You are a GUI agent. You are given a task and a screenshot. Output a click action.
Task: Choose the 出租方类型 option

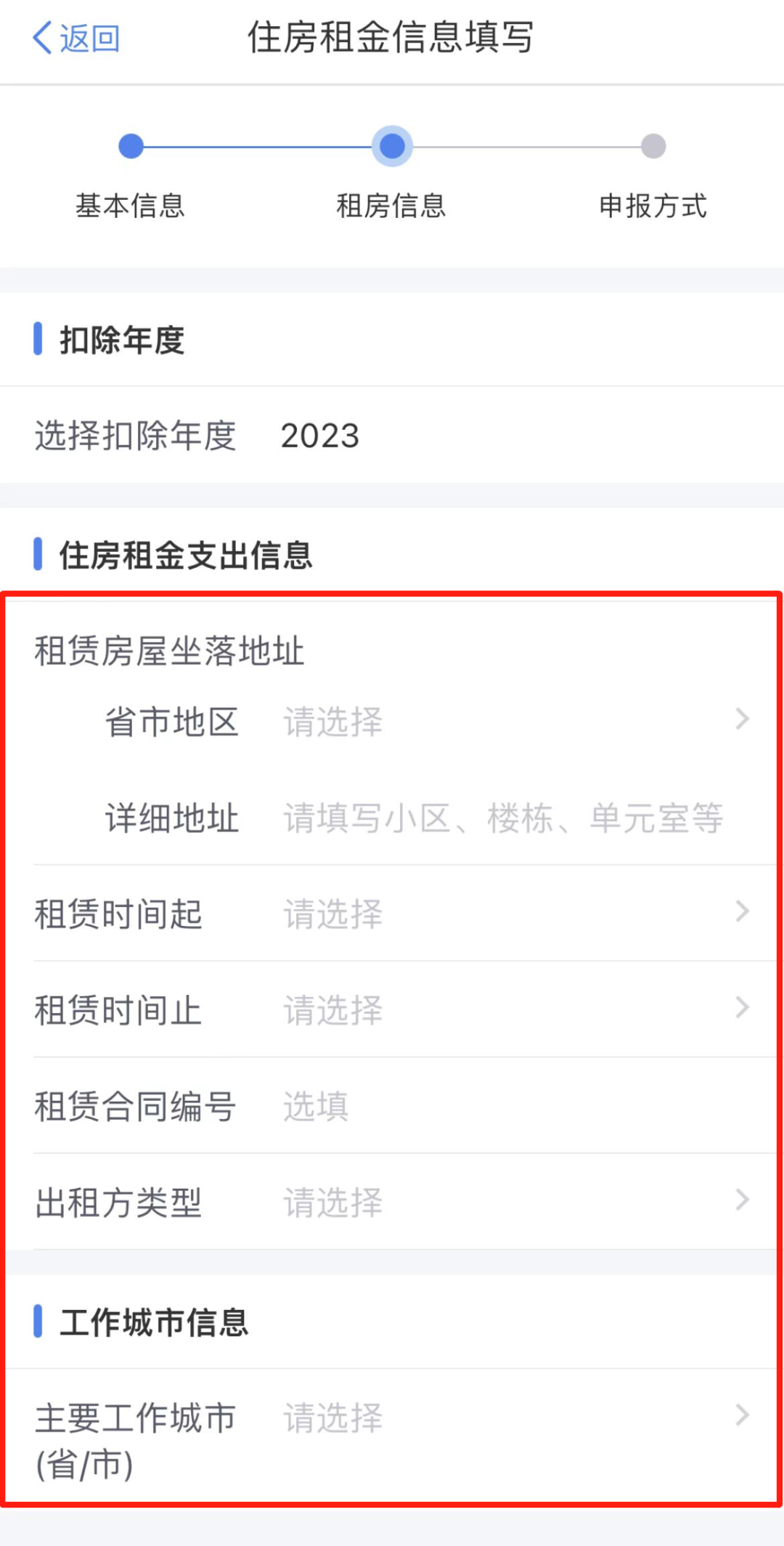[x=508, y=1202]
